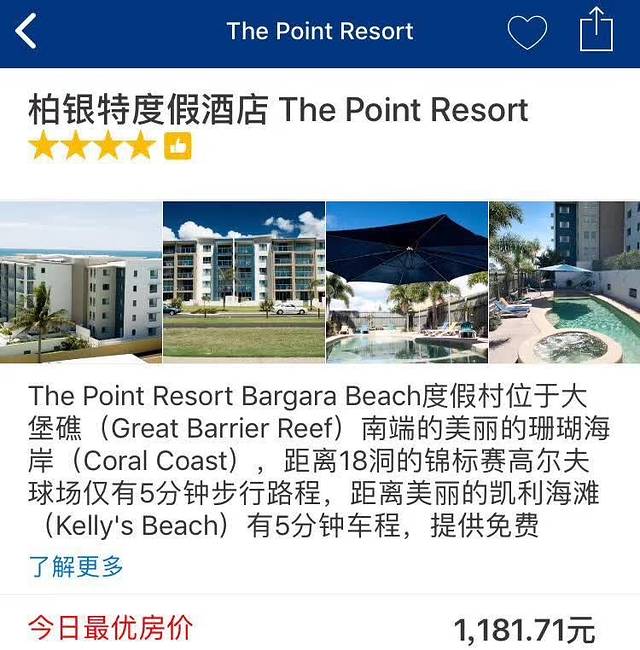Save The Point Resort to favorites
This screenshot has width=640, height=650.
[x=527, y=31]
